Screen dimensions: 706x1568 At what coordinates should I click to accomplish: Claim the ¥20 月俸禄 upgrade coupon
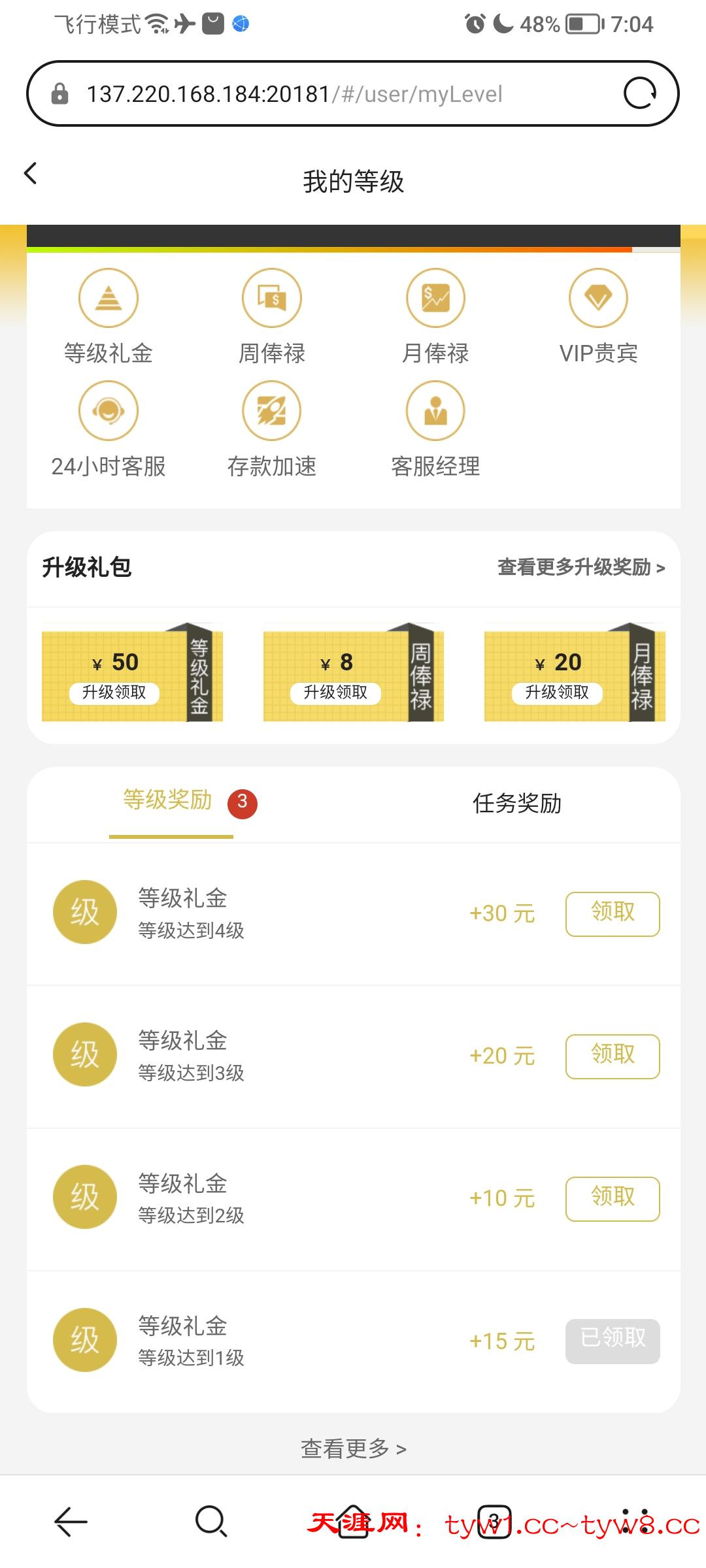click(x=557, y=693)
